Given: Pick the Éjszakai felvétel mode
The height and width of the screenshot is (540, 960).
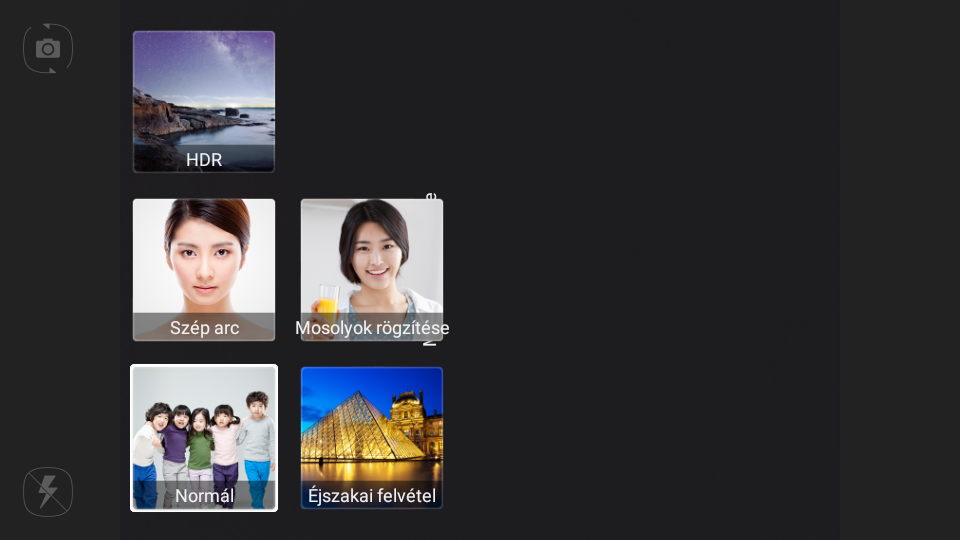Looking at the screenshot, I should point(372,438).
